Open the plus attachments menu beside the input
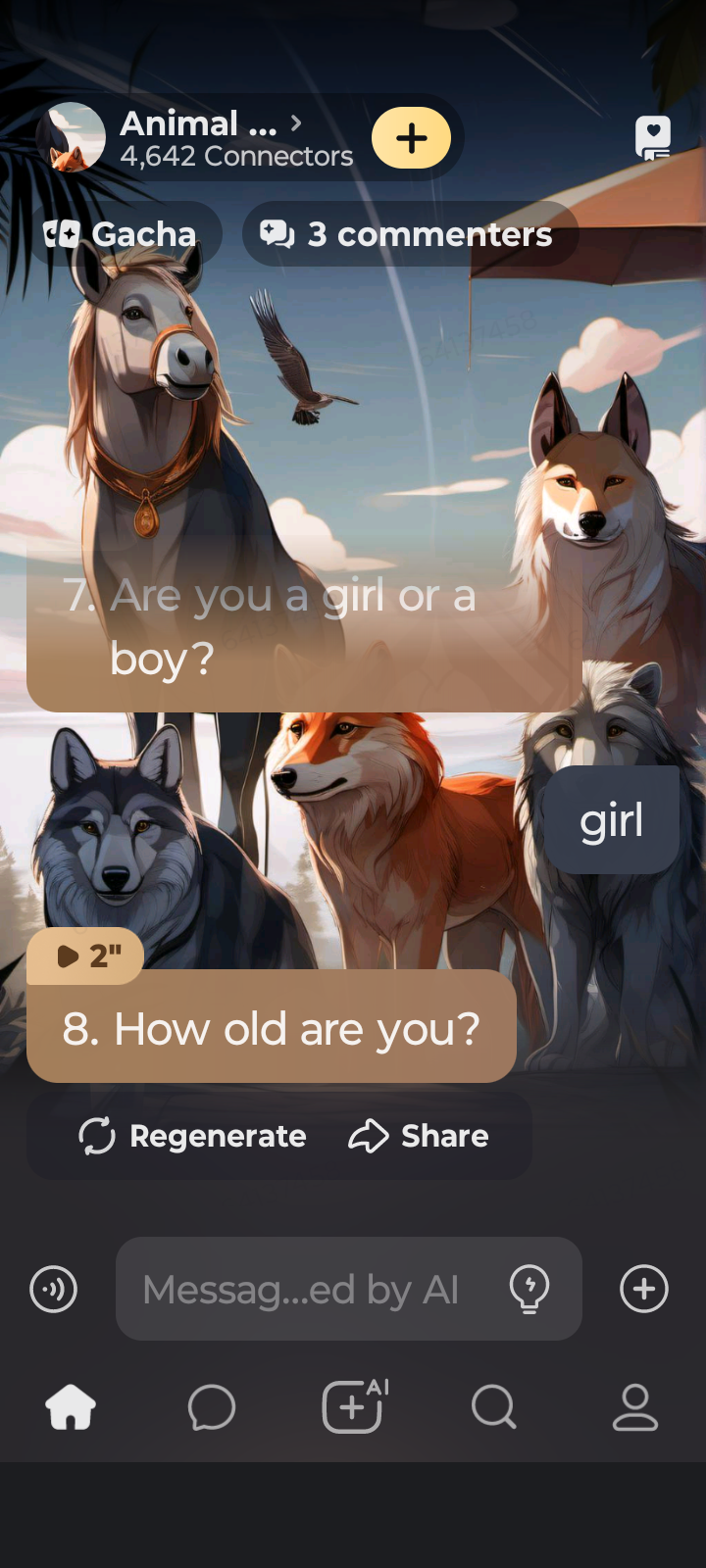706x1568 pixels. 644,1289
